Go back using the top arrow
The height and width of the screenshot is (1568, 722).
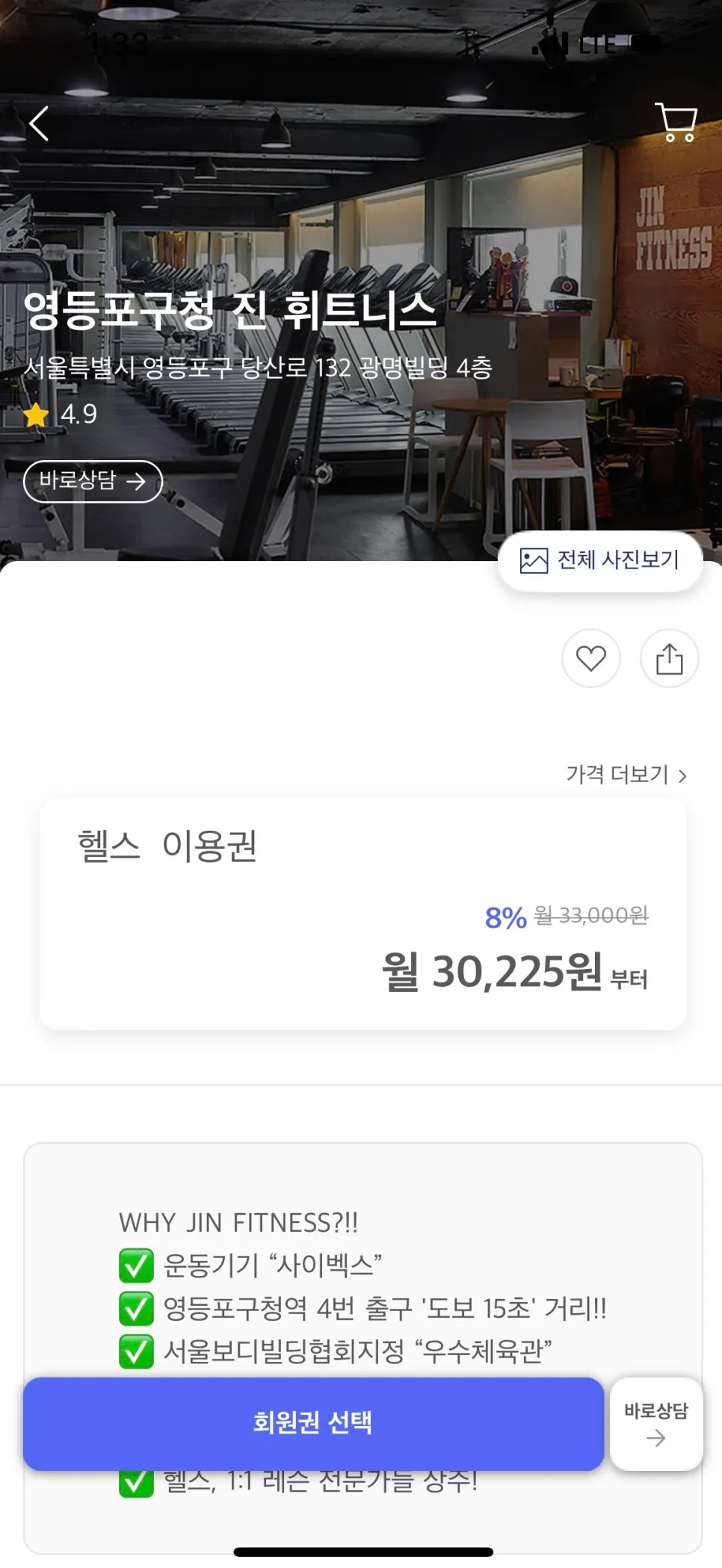tap(39, 123)
